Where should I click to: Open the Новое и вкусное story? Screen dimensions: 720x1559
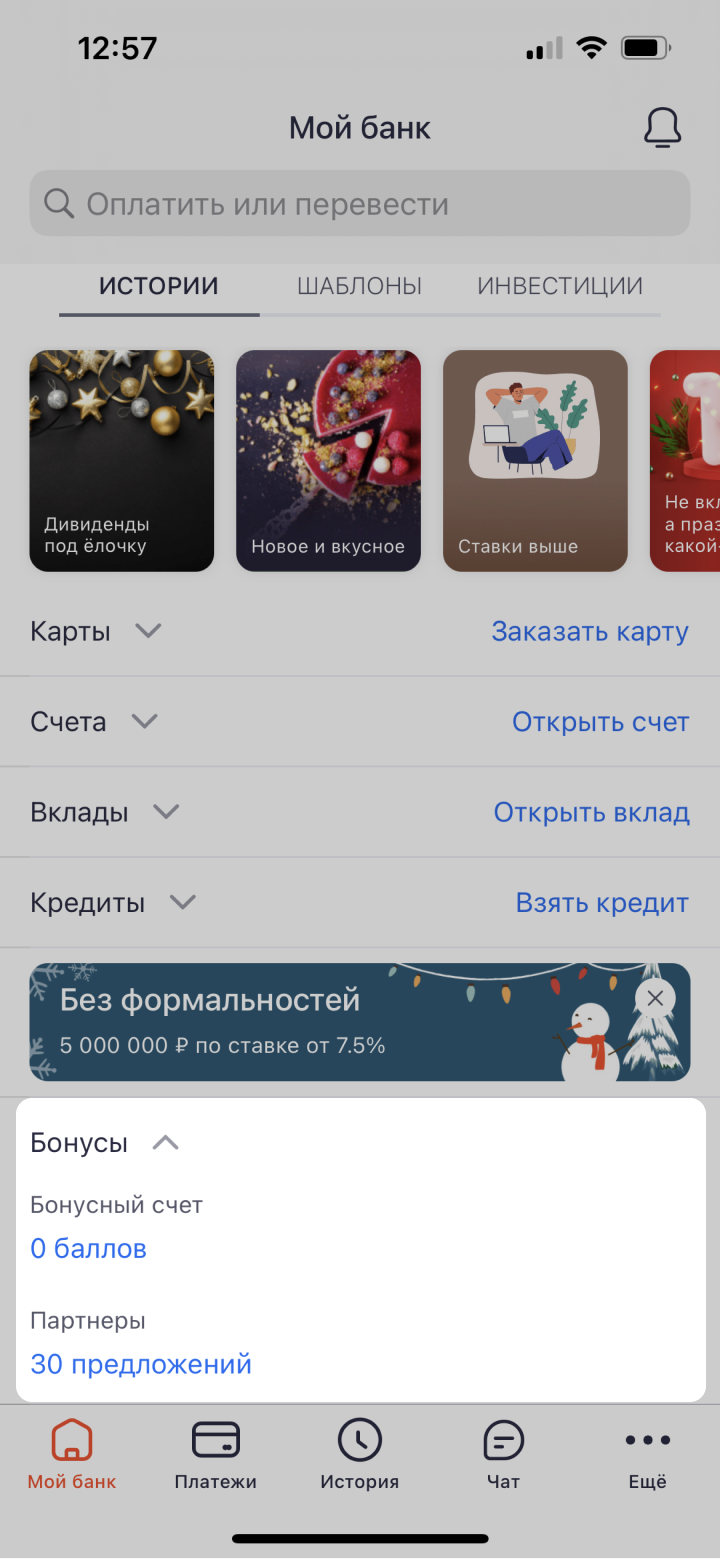click(x=328, y=461)
